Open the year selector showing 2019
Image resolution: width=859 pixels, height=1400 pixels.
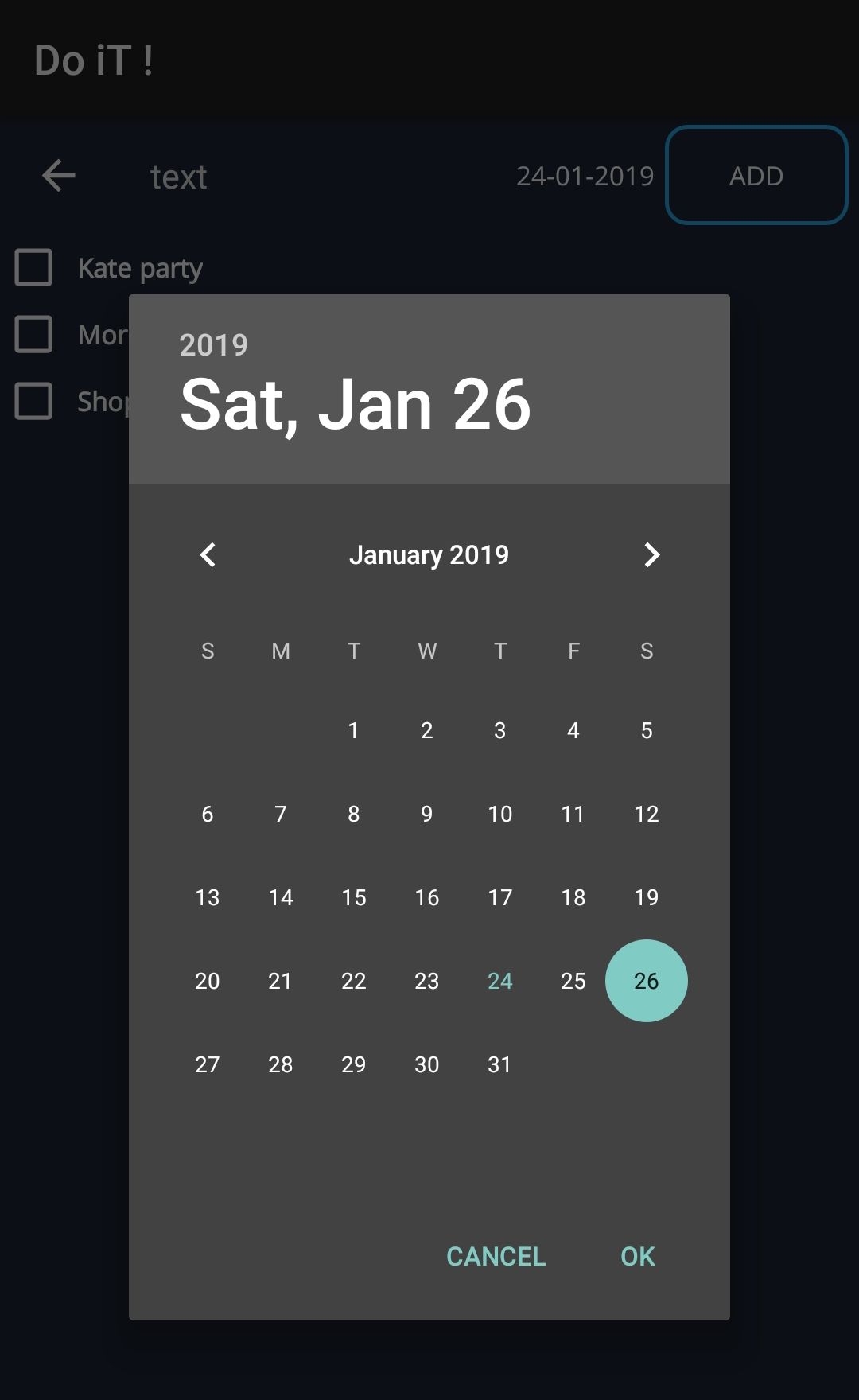click(x=213, y=345)
